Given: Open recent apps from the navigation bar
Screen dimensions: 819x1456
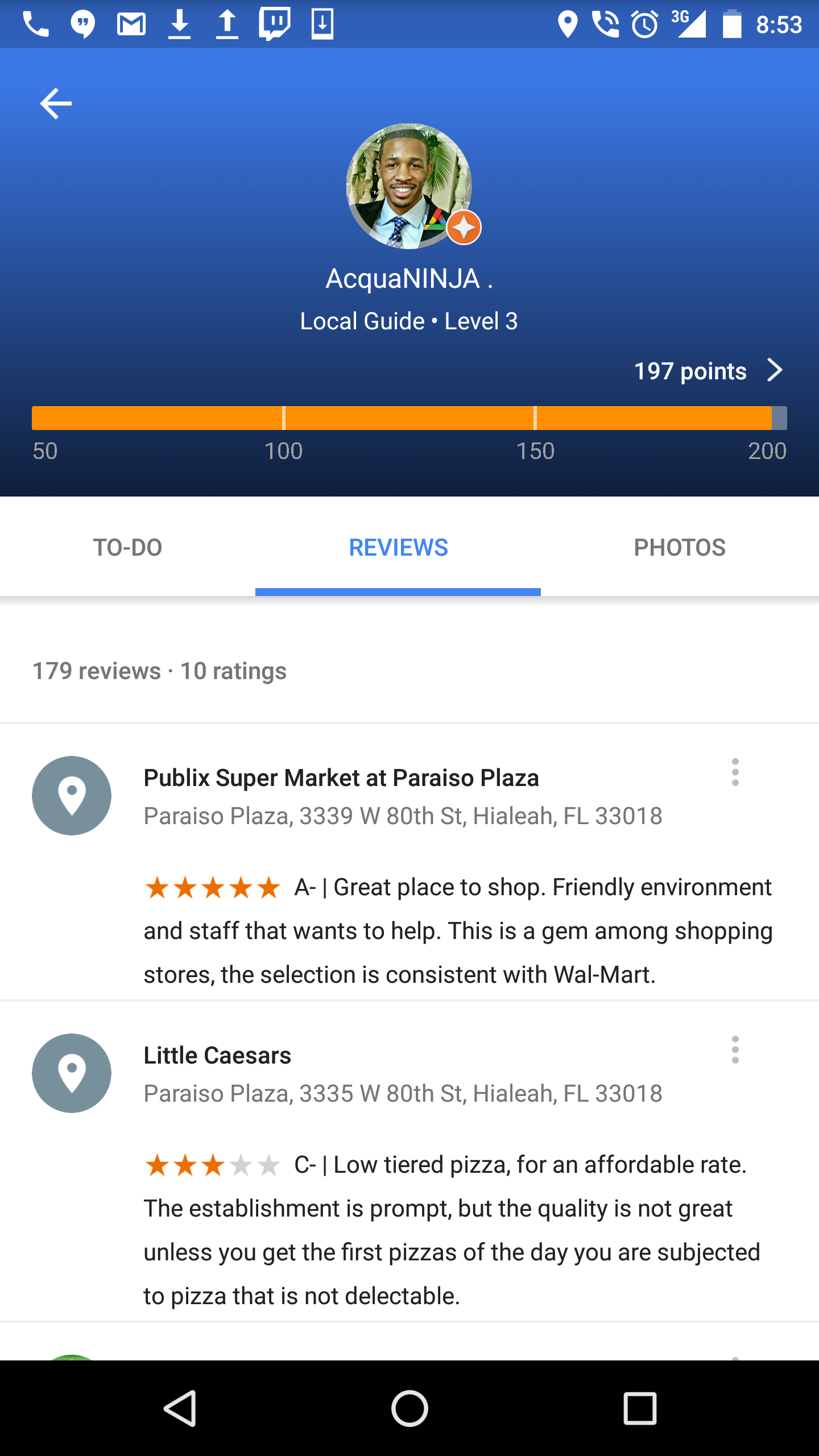Looking at the screenshot, I should click(x=640, y=1408).
